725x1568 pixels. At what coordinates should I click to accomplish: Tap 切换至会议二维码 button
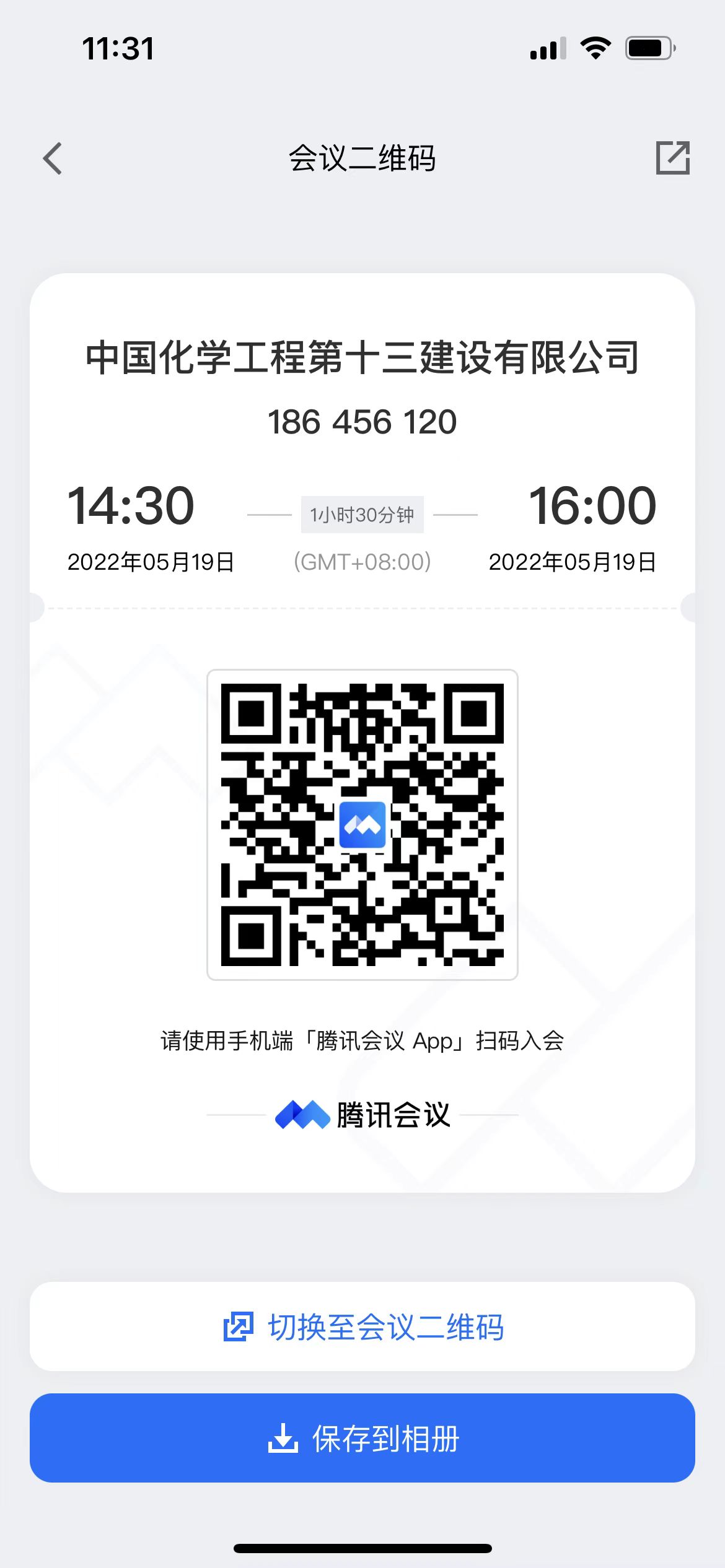(362, 1326)
